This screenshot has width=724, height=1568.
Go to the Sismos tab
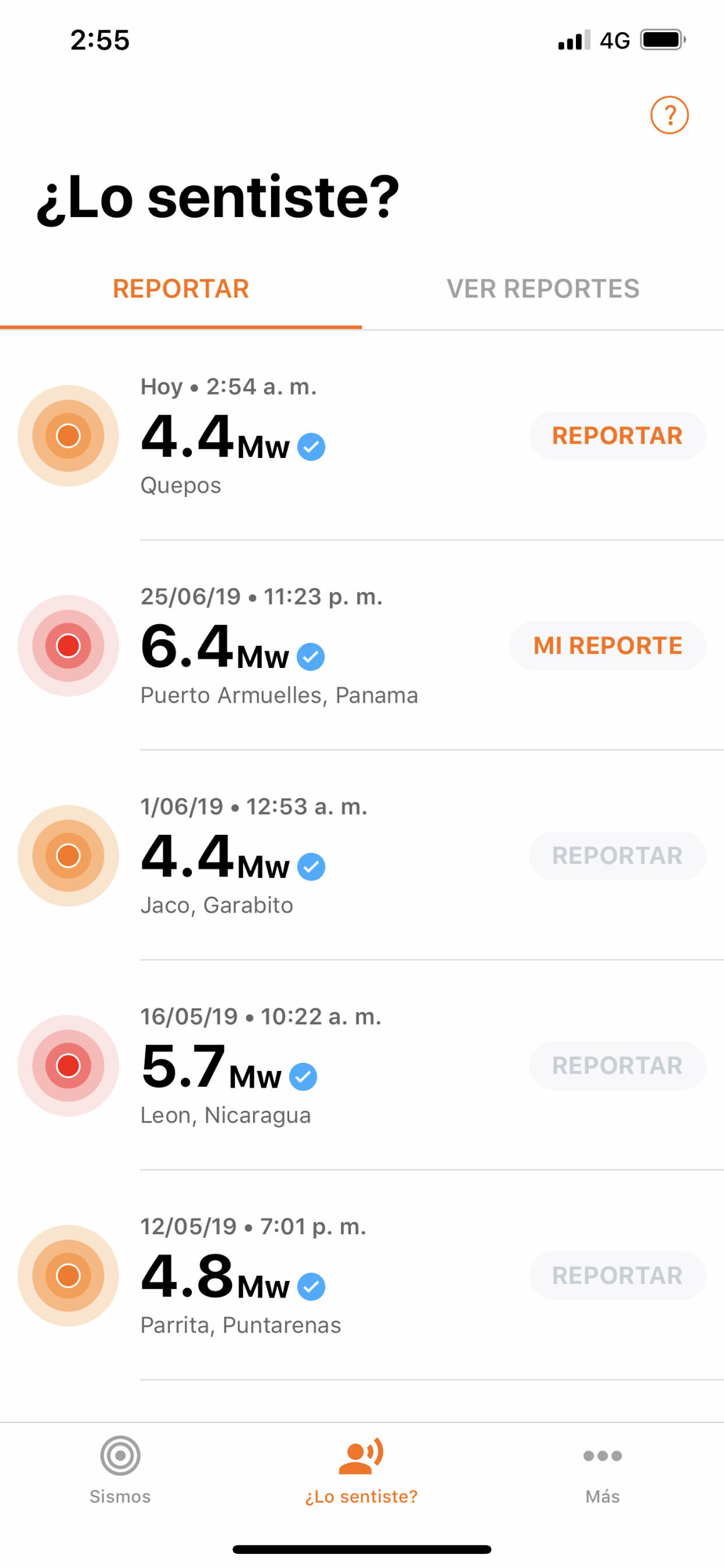[120, 1471]
